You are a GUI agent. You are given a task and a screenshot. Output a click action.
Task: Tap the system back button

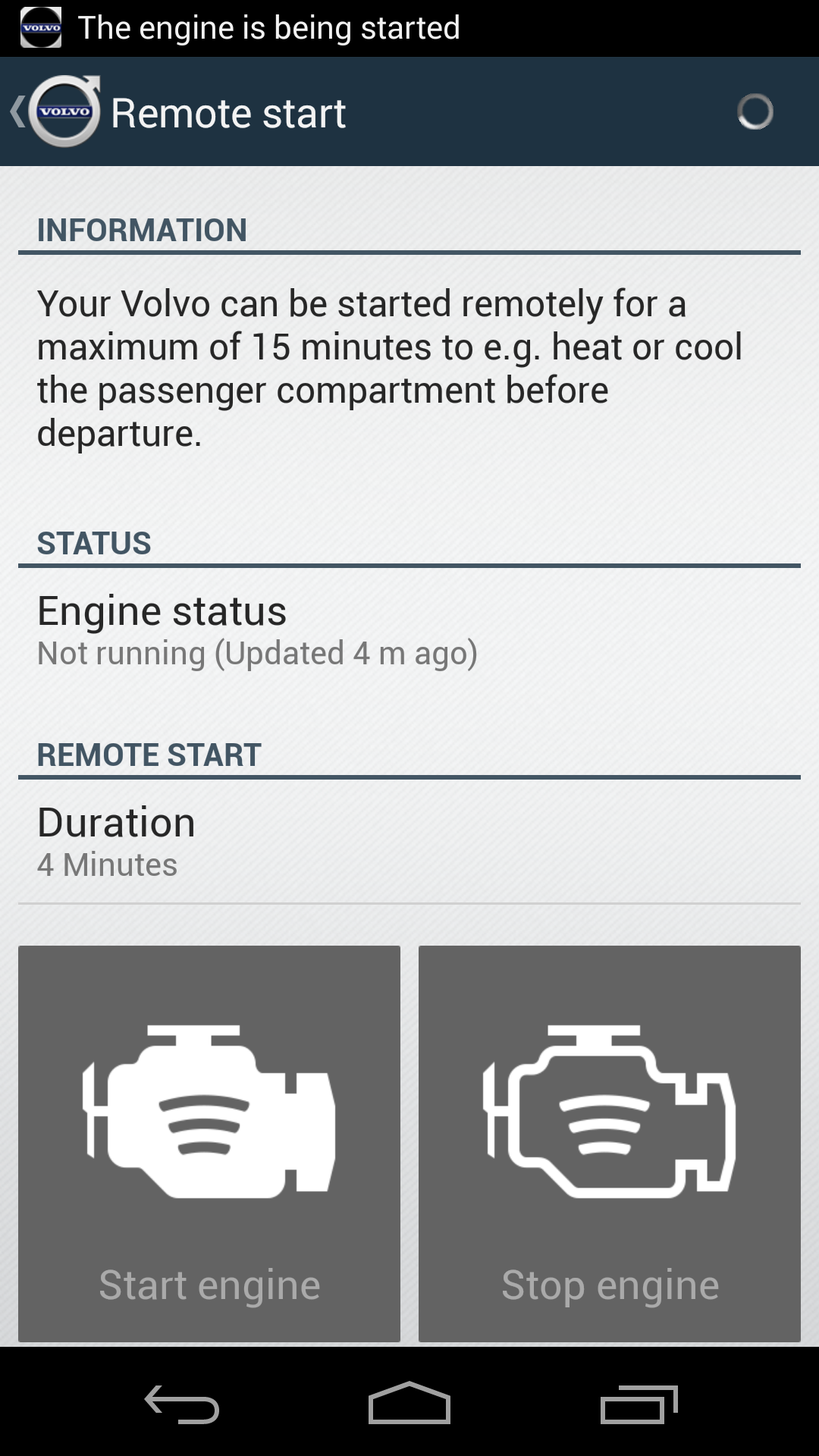point(182,1404)
